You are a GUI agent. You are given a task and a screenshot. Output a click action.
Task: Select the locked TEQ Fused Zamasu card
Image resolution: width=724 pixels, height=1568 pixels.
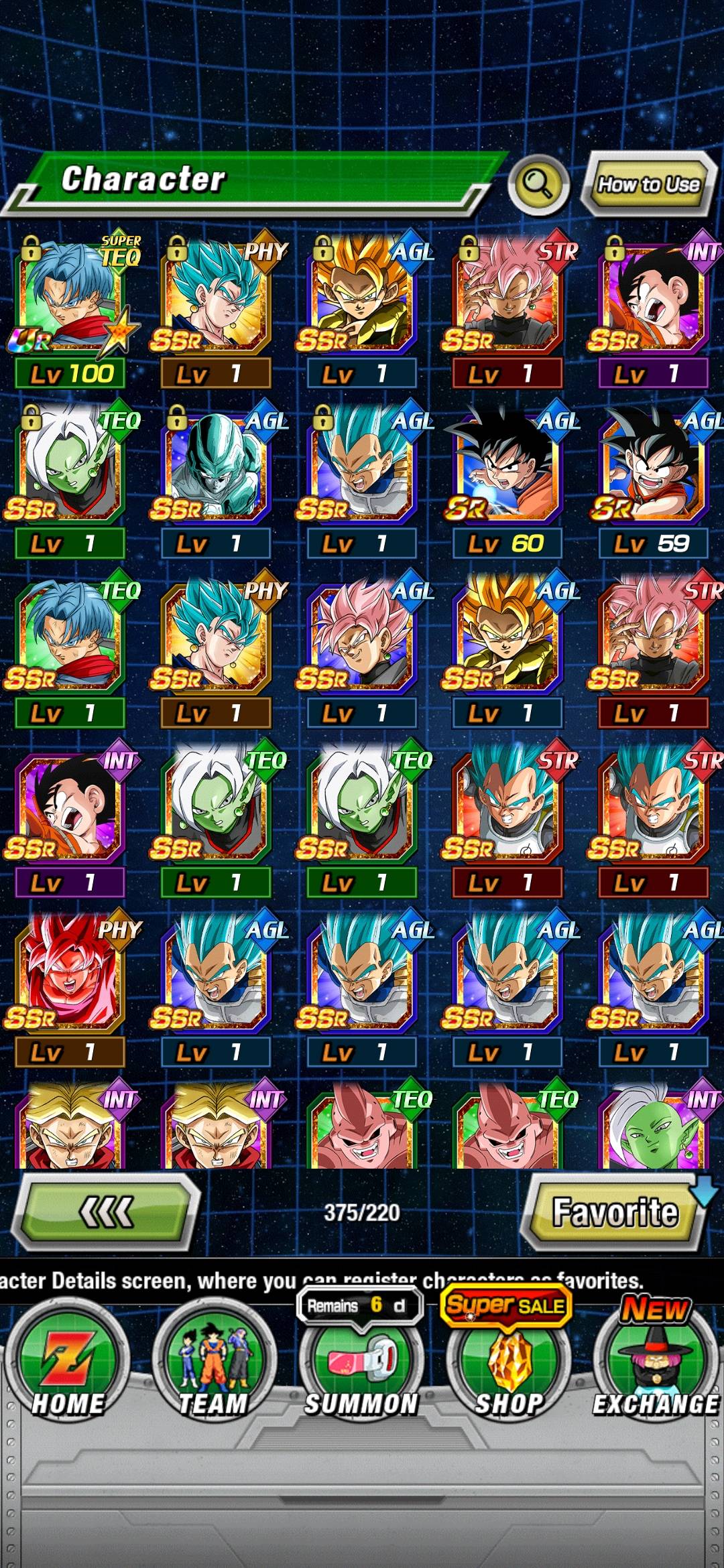point(70,469)
